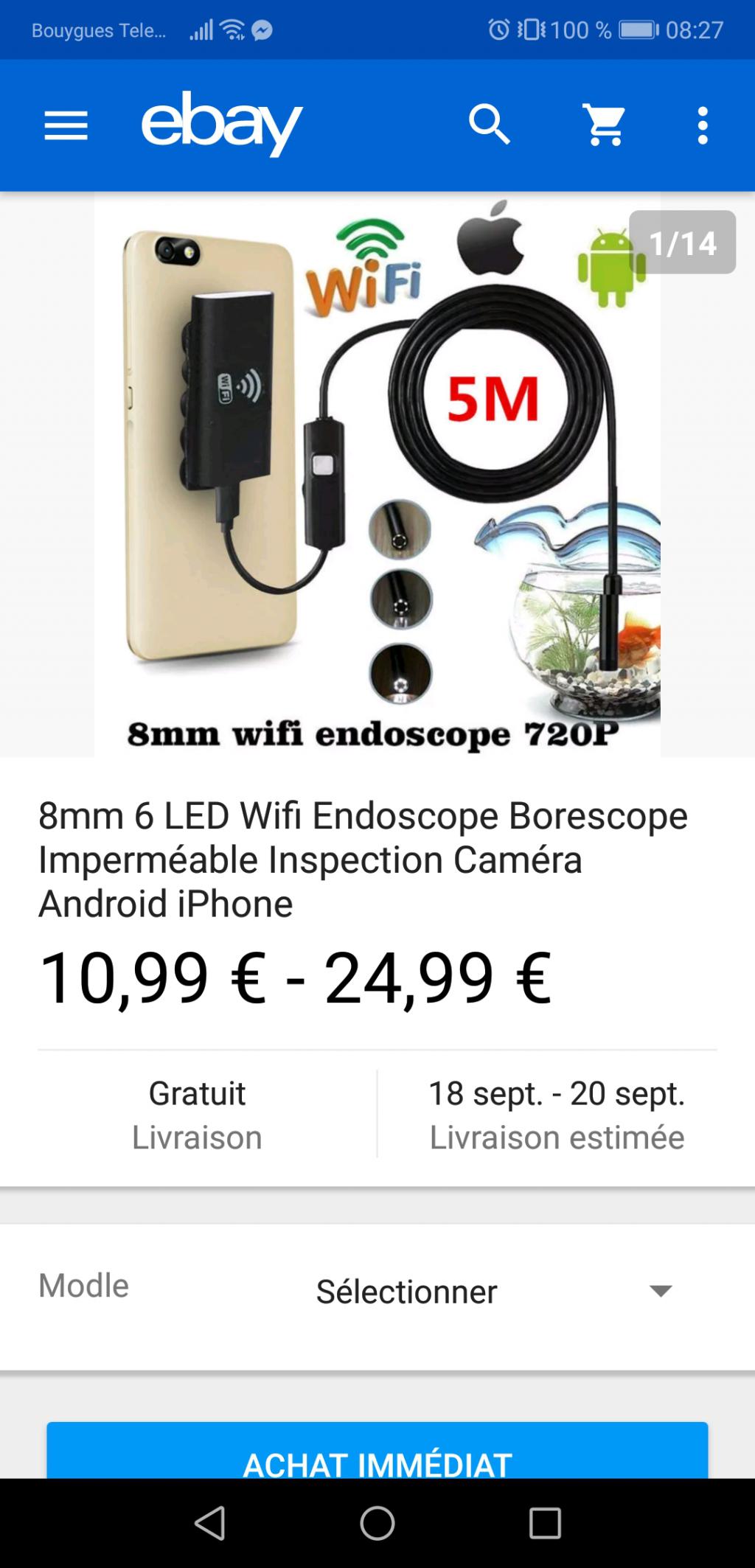The width and height of the screenshot is (755, 1568).
Task: Open recent apps from the navigation bar
Action: [x=545, y=1522]
